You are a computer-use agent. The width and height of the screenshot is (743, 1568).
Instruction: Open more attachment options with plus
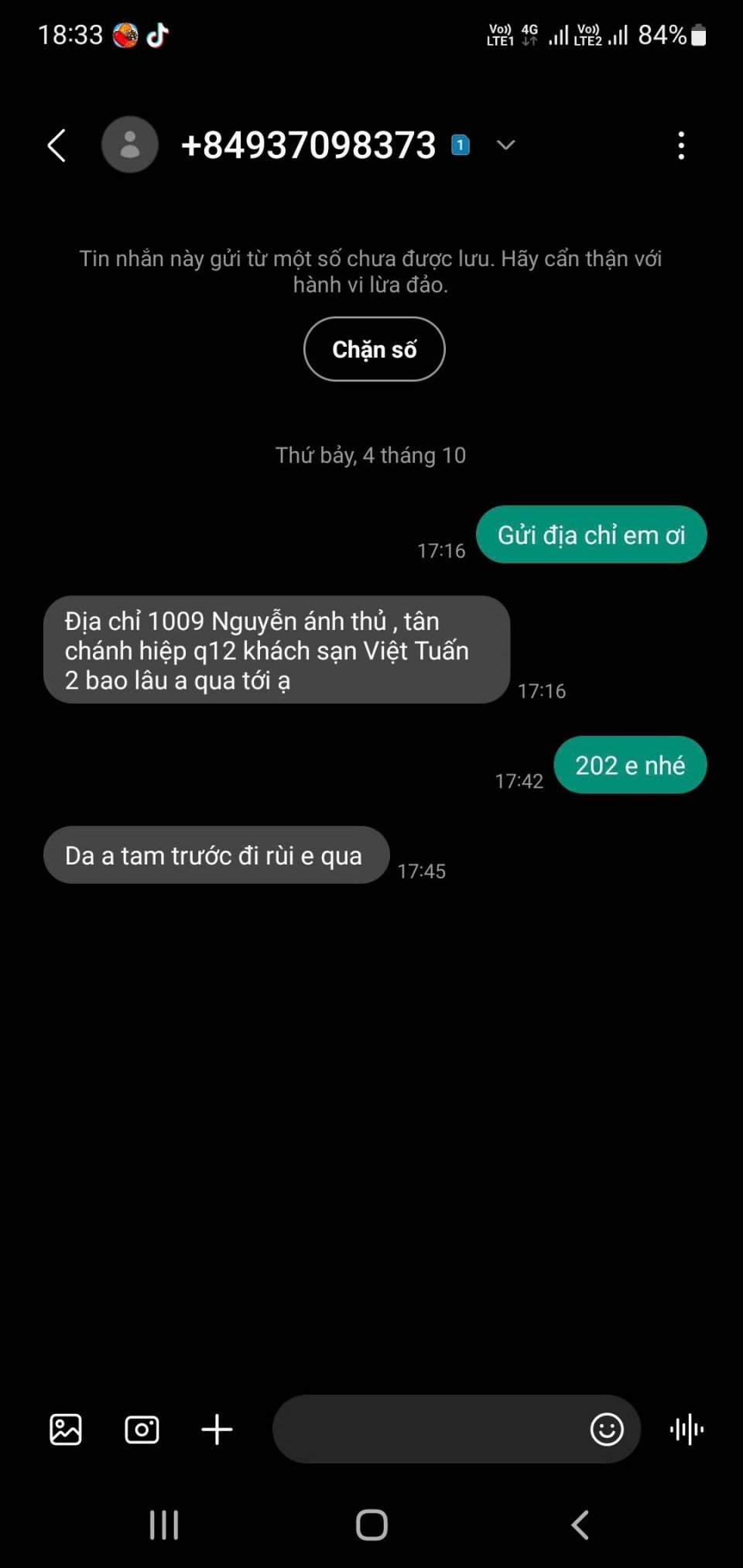[217, 1429]
